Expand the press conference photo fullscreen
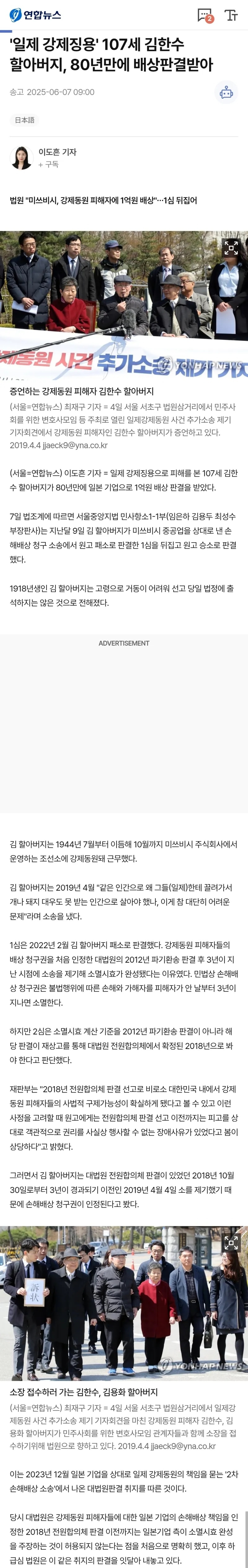Viewport: 248px width, 1568px height. (231, 248)
